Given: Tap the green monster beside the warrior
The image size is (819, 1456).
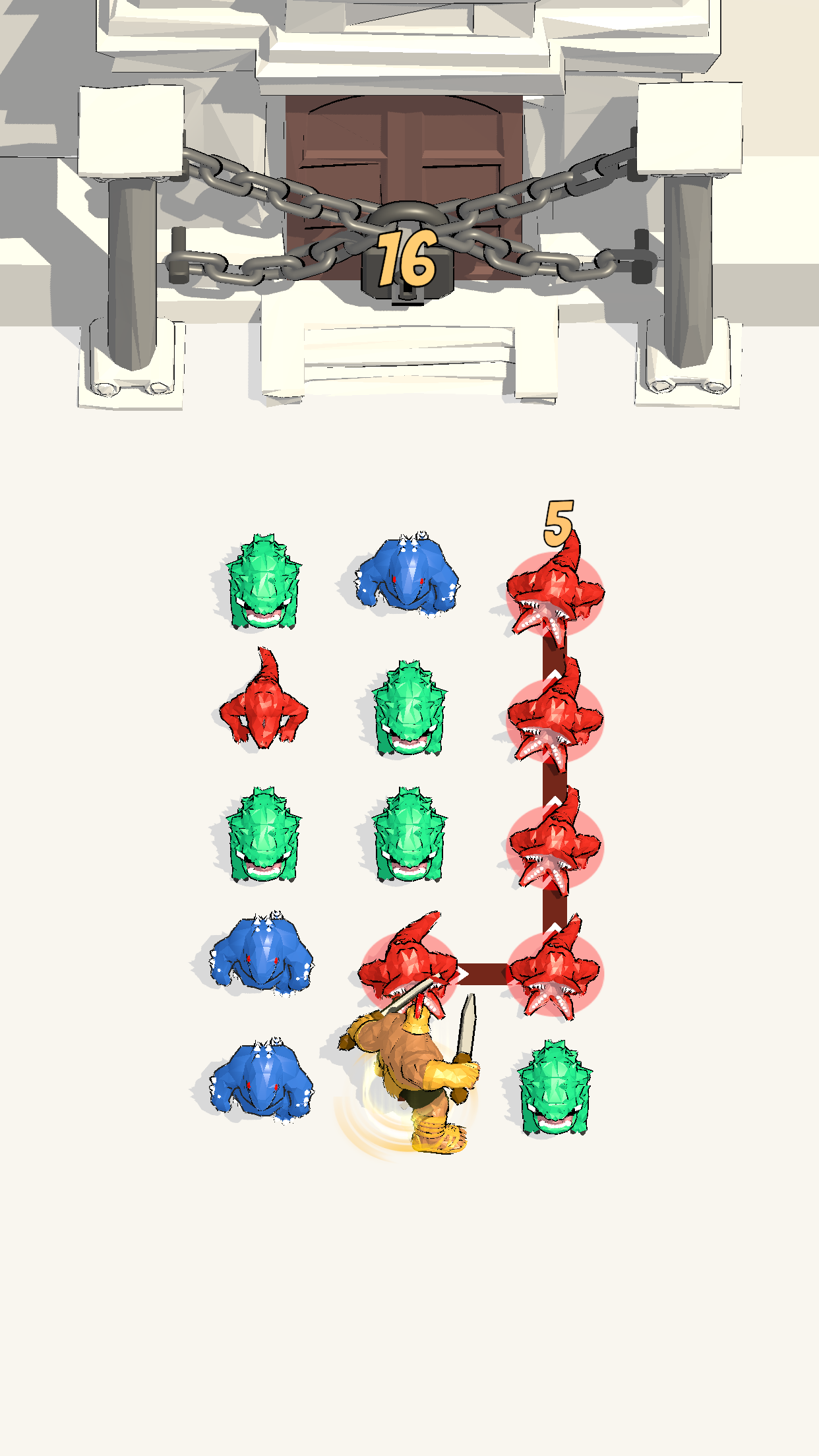Looking at the screenshot, I should [x=554, y=1088].
